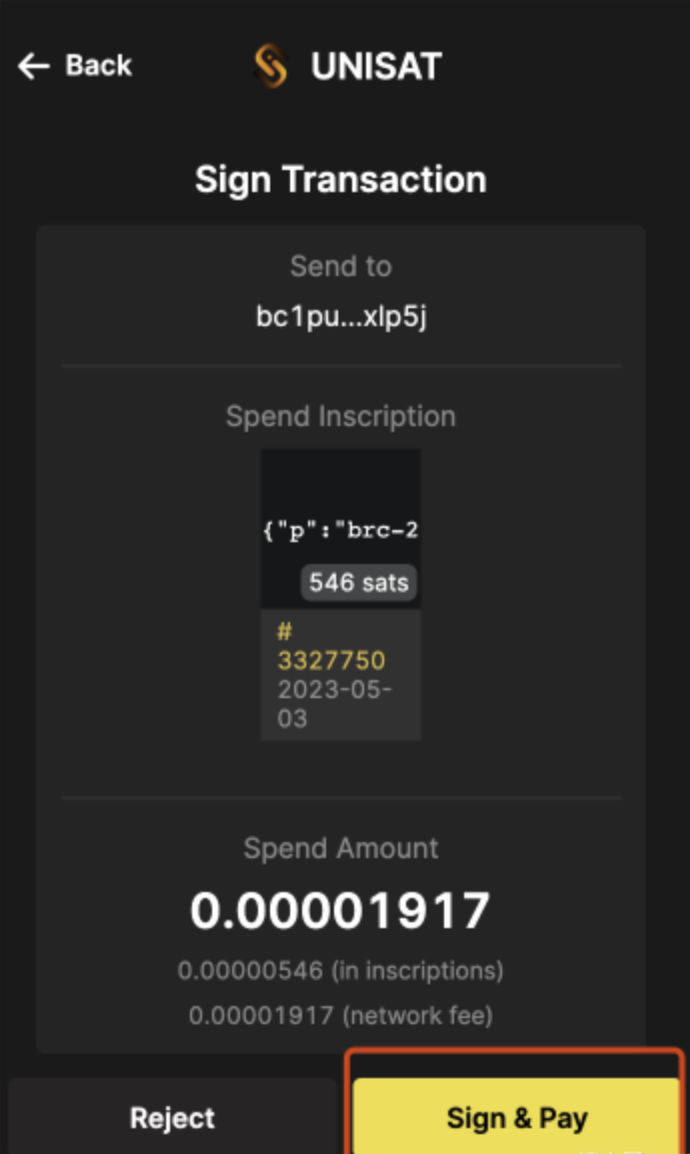
Task: Go back from Sign Transaction
Action: [x=75, y=66]
